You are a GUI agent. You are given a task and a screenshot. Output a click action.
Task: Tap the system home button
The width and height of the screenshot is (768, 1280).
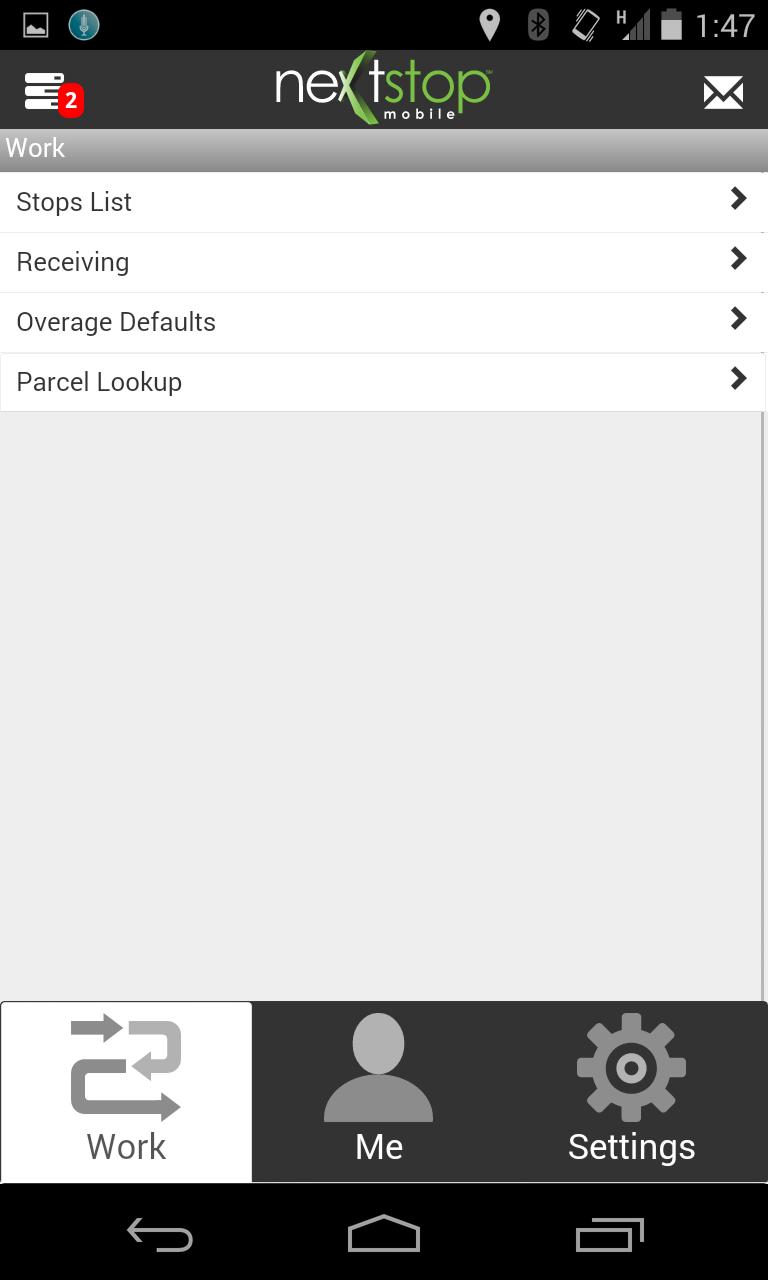click(384, 1235)
